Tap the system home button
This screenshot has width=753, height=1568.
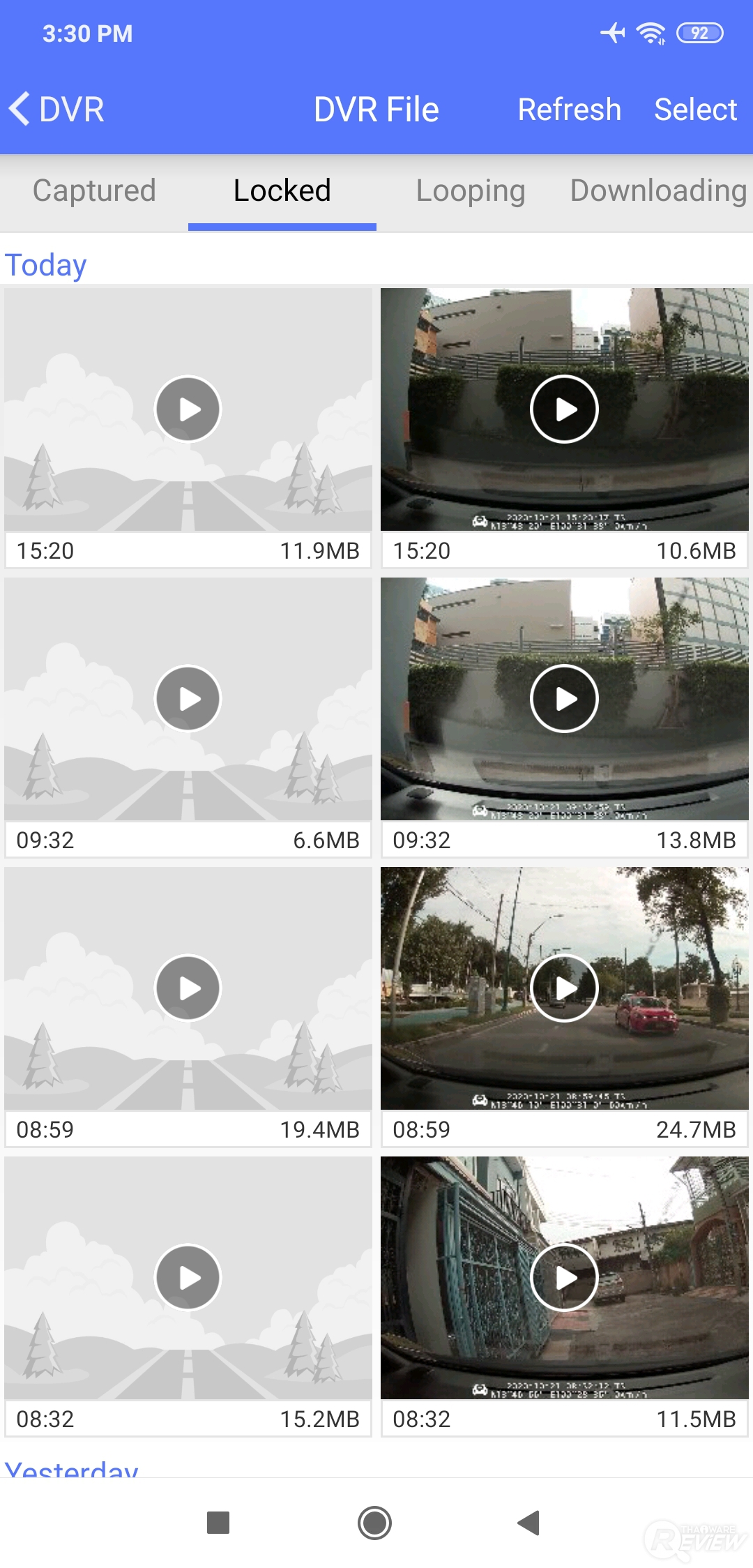click(374, 1523)
